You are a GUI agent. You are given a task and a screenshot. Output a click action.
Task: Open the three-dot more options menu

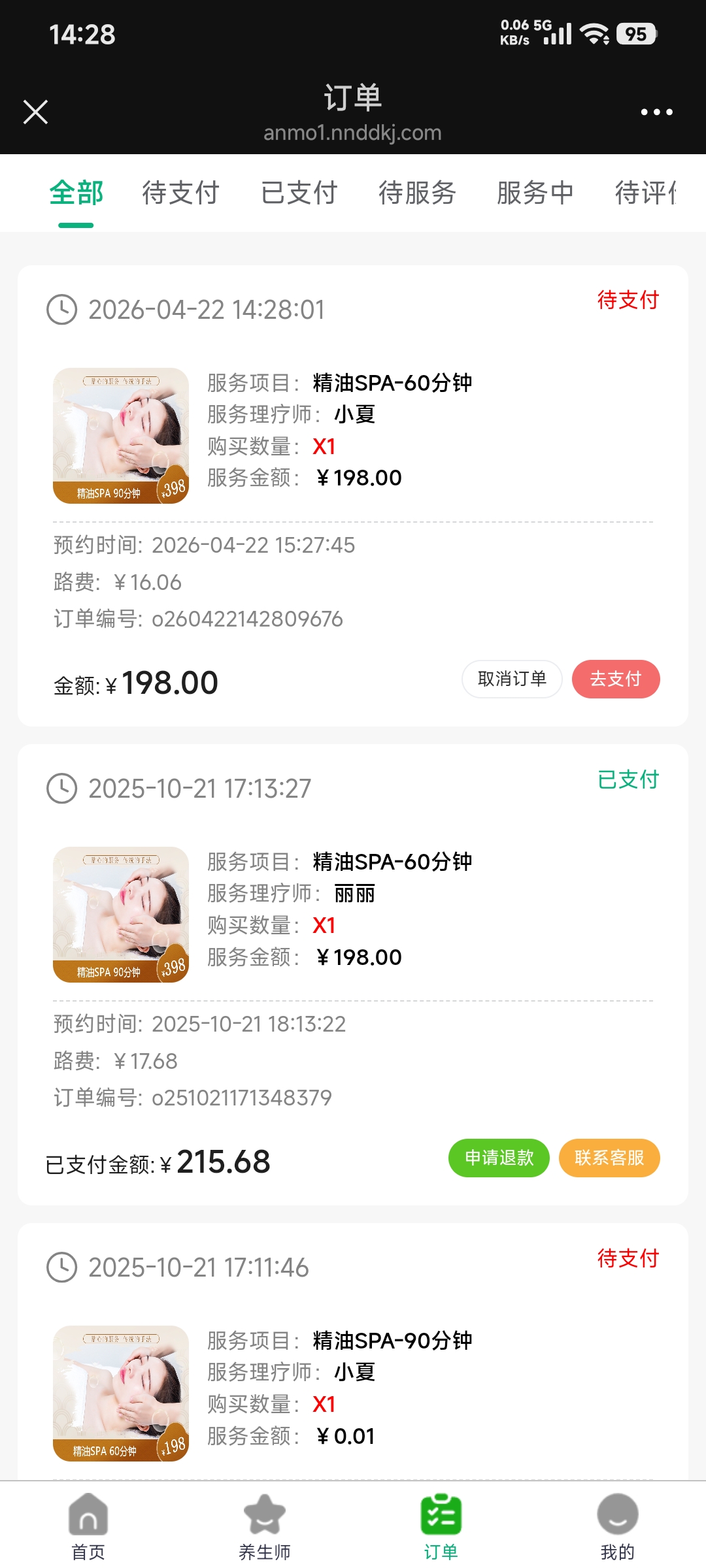point(656,111)
